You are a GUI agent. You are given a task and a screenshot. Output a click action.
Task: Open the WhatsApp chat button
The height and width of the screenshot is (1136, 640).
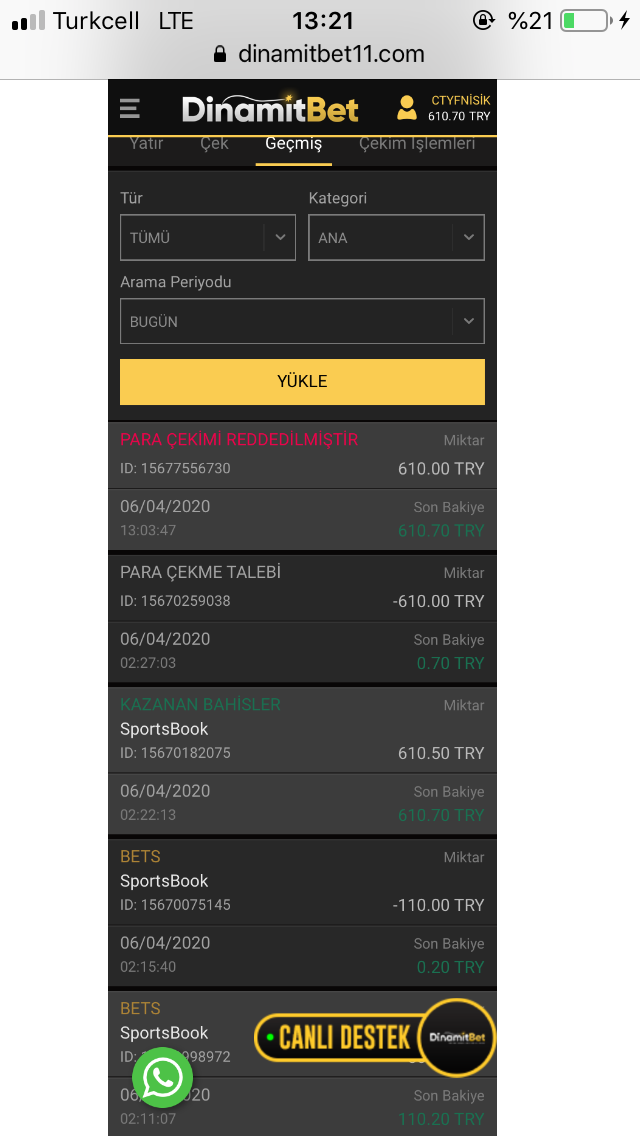pos(162,1077)
